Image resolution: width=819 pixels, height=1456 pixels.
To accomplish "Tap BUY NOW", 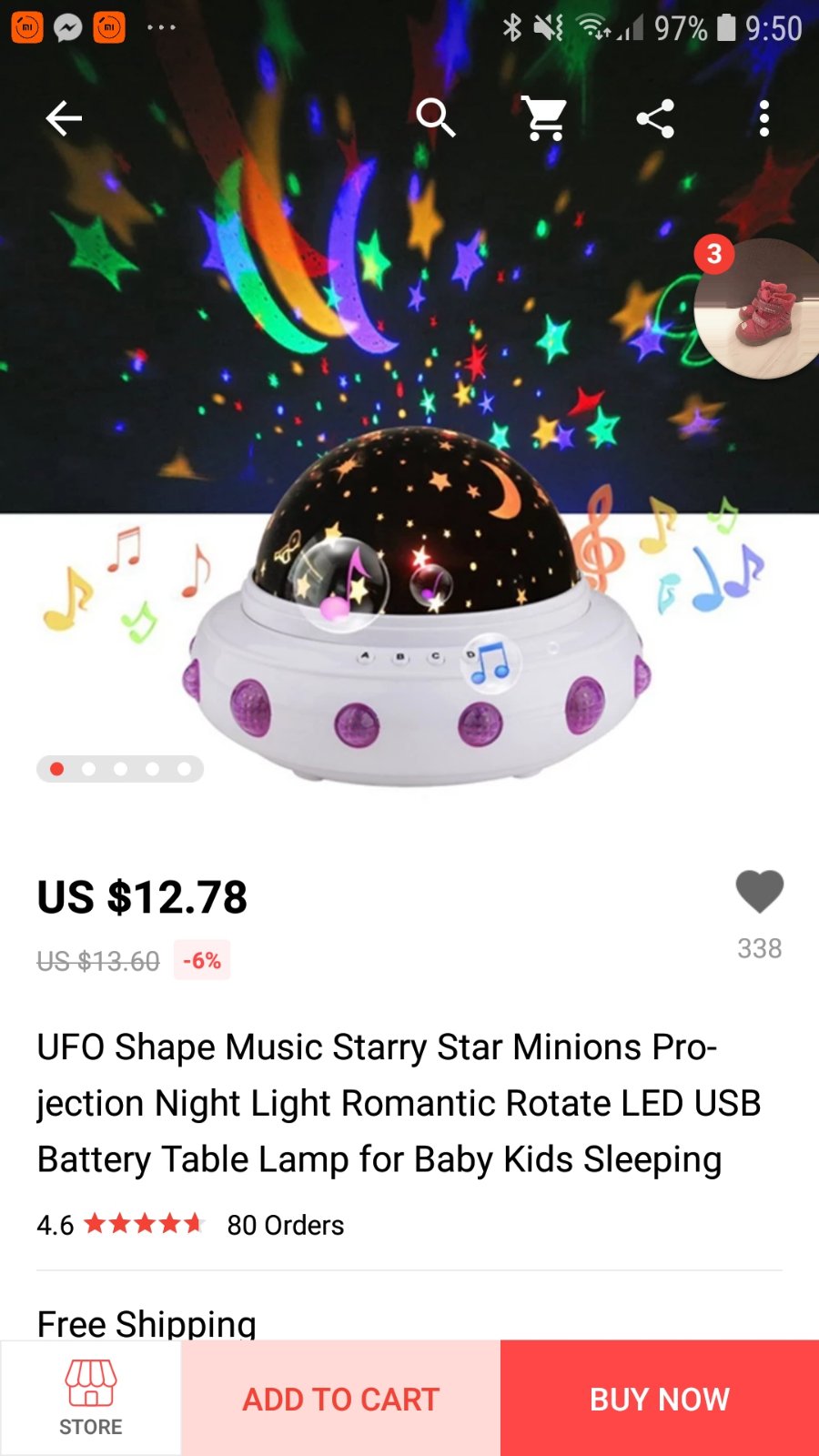I will click(x=660, y=1398).
